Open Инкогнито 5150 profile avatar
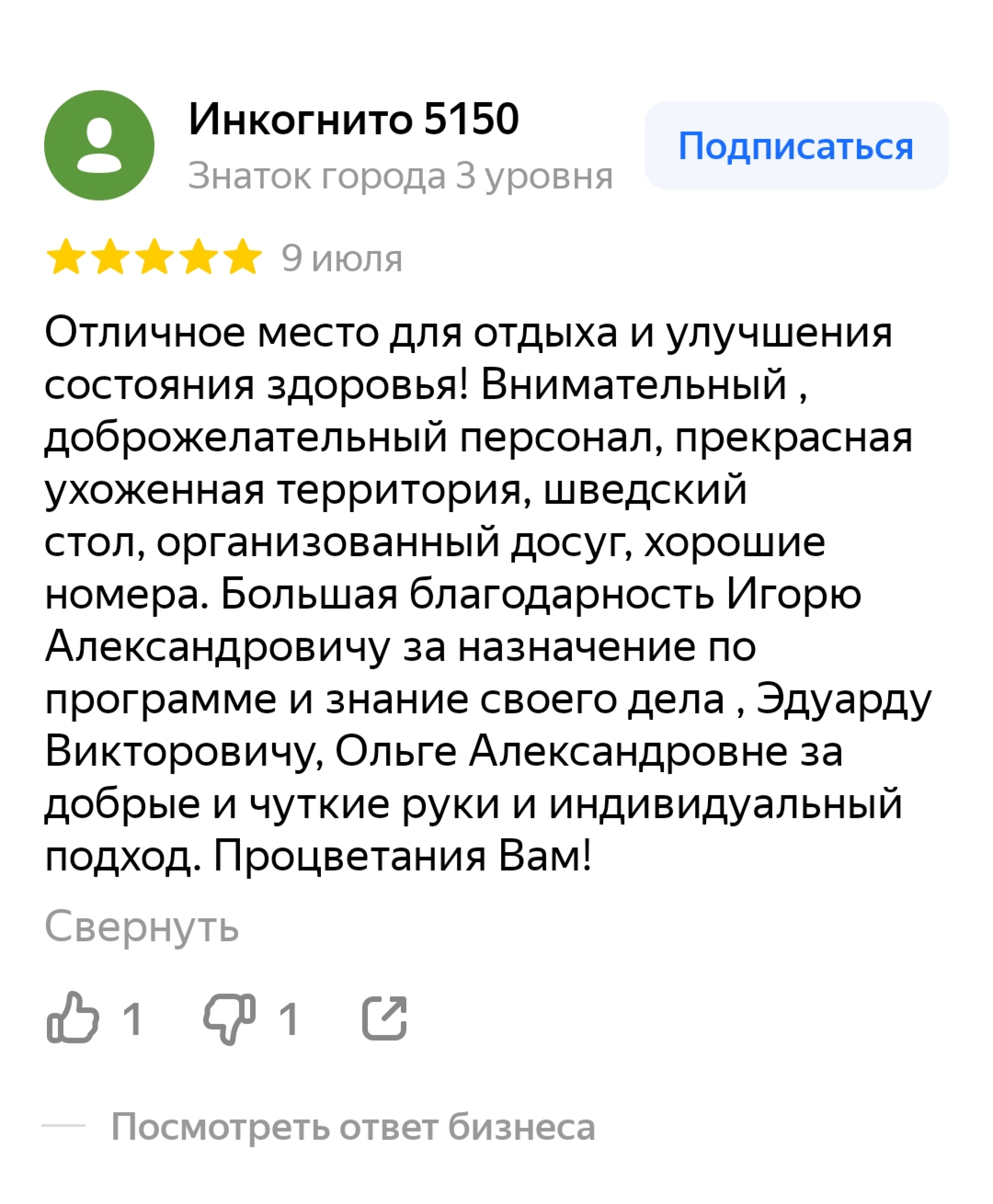The height and width of the screenshot is (1204, 993). [x=99, y=146]
